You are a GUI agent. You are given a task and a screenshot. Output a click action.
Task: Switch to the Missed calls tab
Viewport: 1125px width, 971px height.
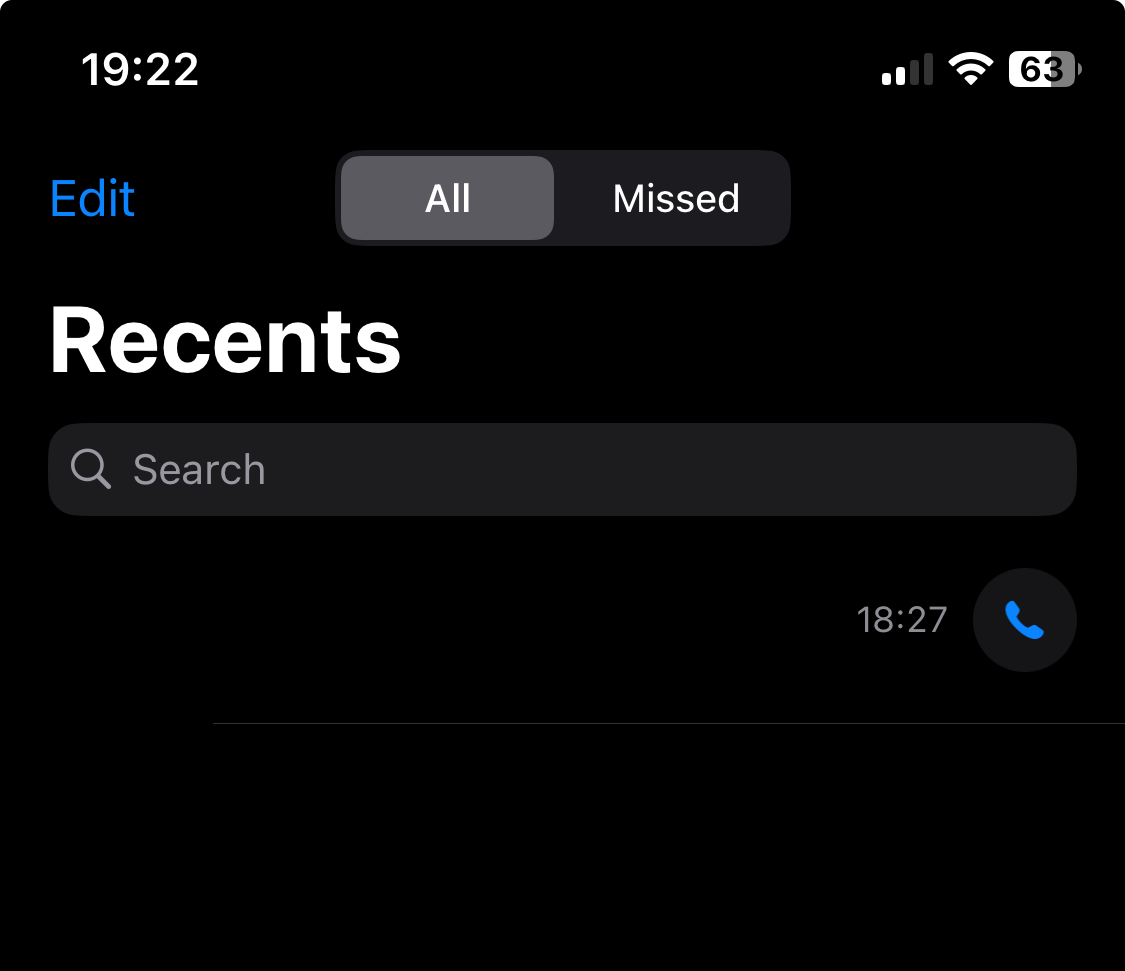pos(676,198)
